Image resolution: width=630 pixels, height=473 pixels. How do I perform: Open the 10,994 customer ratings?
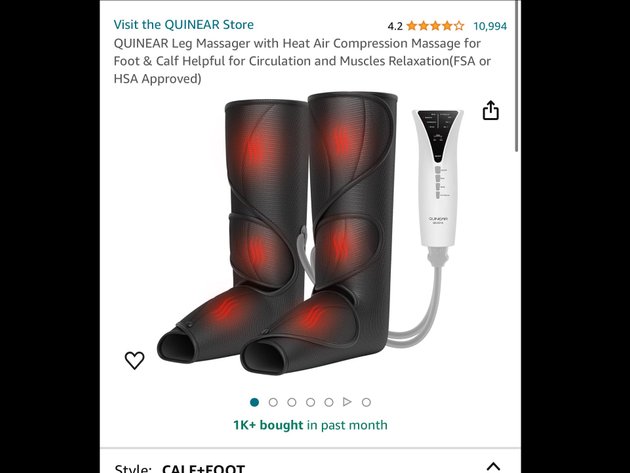click(x=490, y=25)
